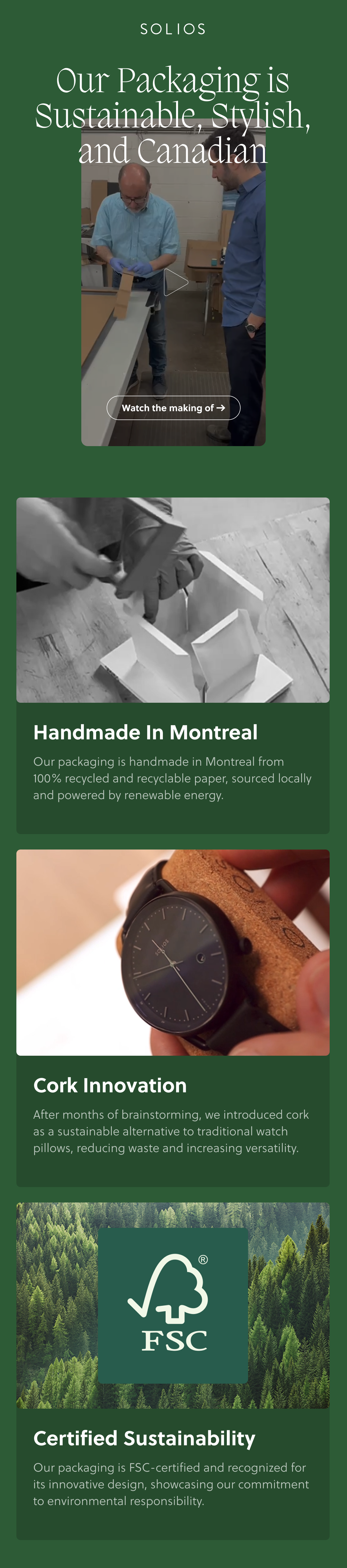Open the SOLIOS home logo link

coord(173,29)
